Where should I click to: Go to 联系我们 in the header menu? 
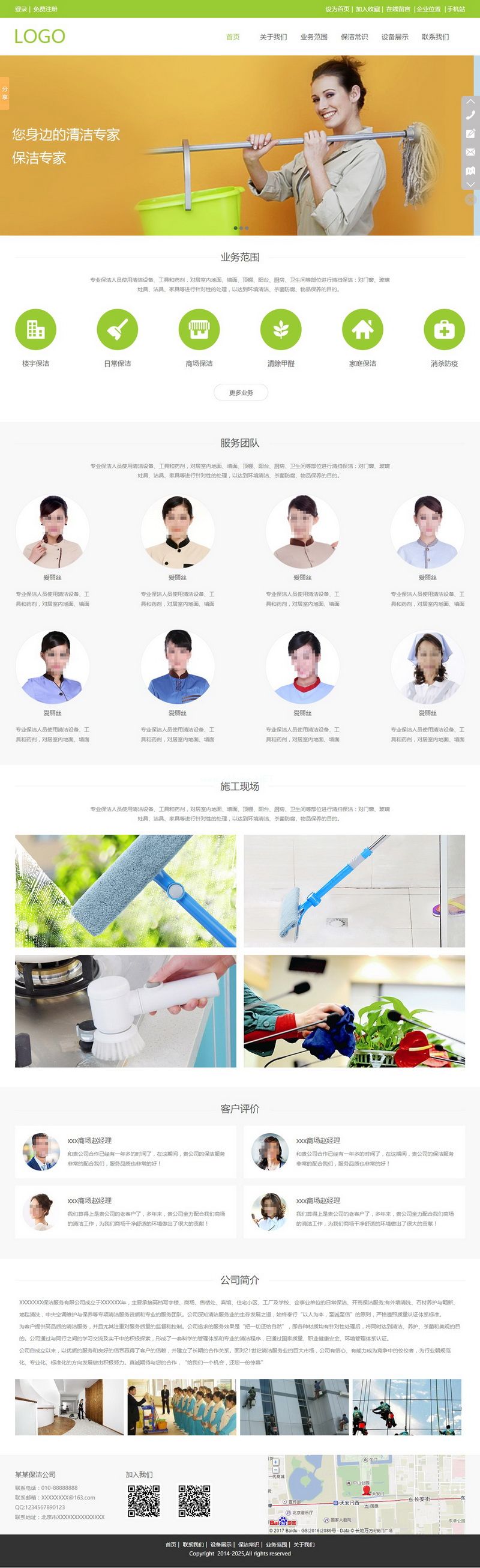coord(435,37)
